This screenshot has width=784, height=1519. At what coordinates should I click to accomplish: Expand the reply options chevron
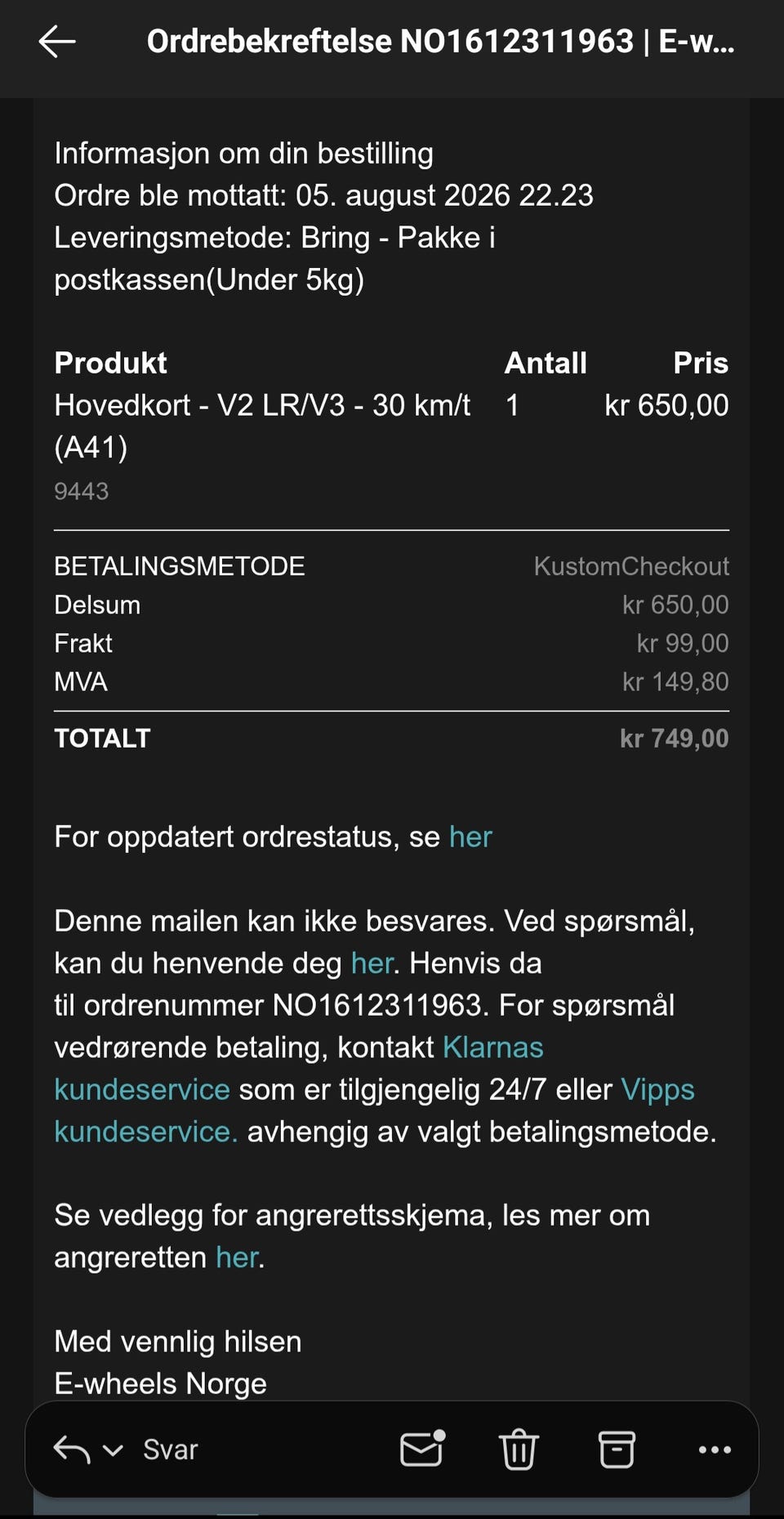click(113, 1450)
